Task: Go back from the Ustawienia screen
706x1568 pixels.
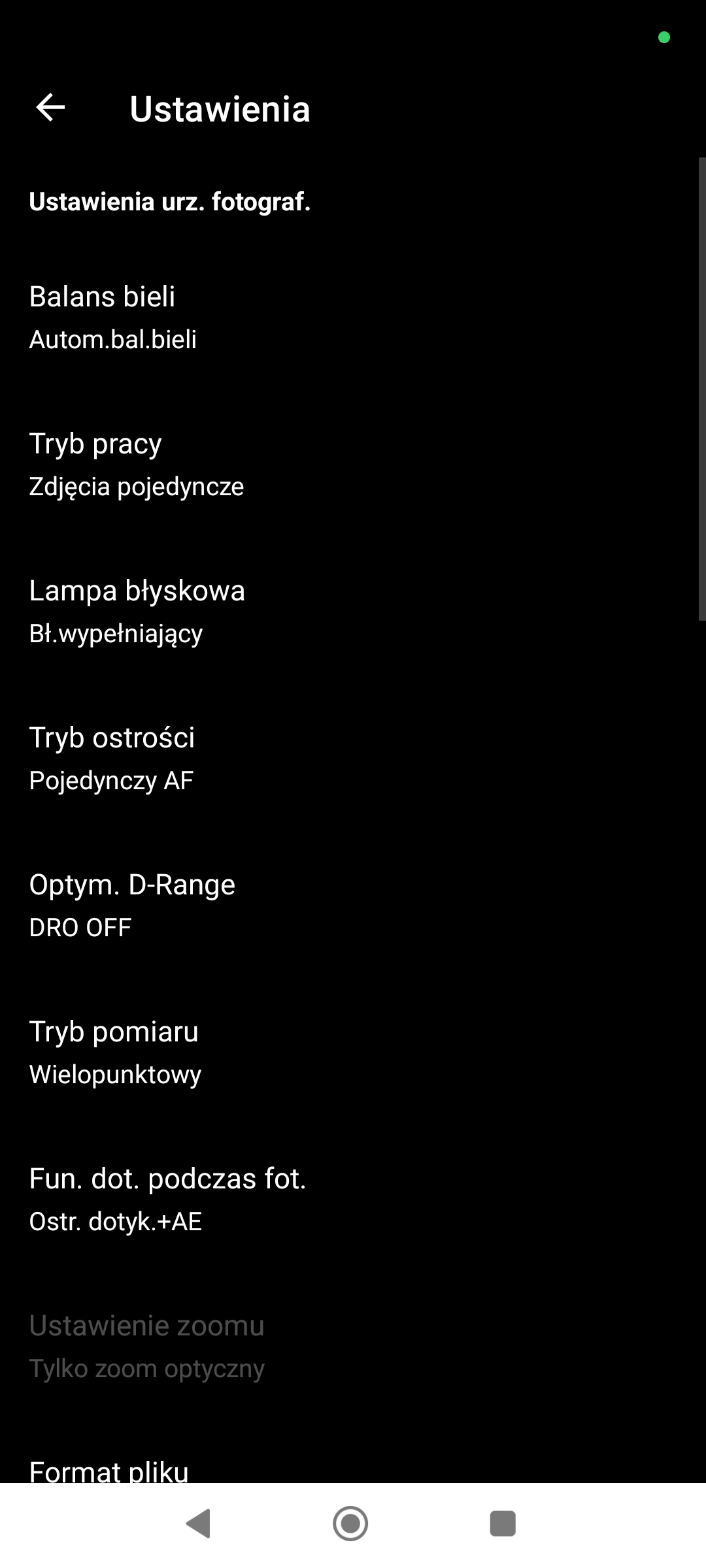Action: point(50,108)
